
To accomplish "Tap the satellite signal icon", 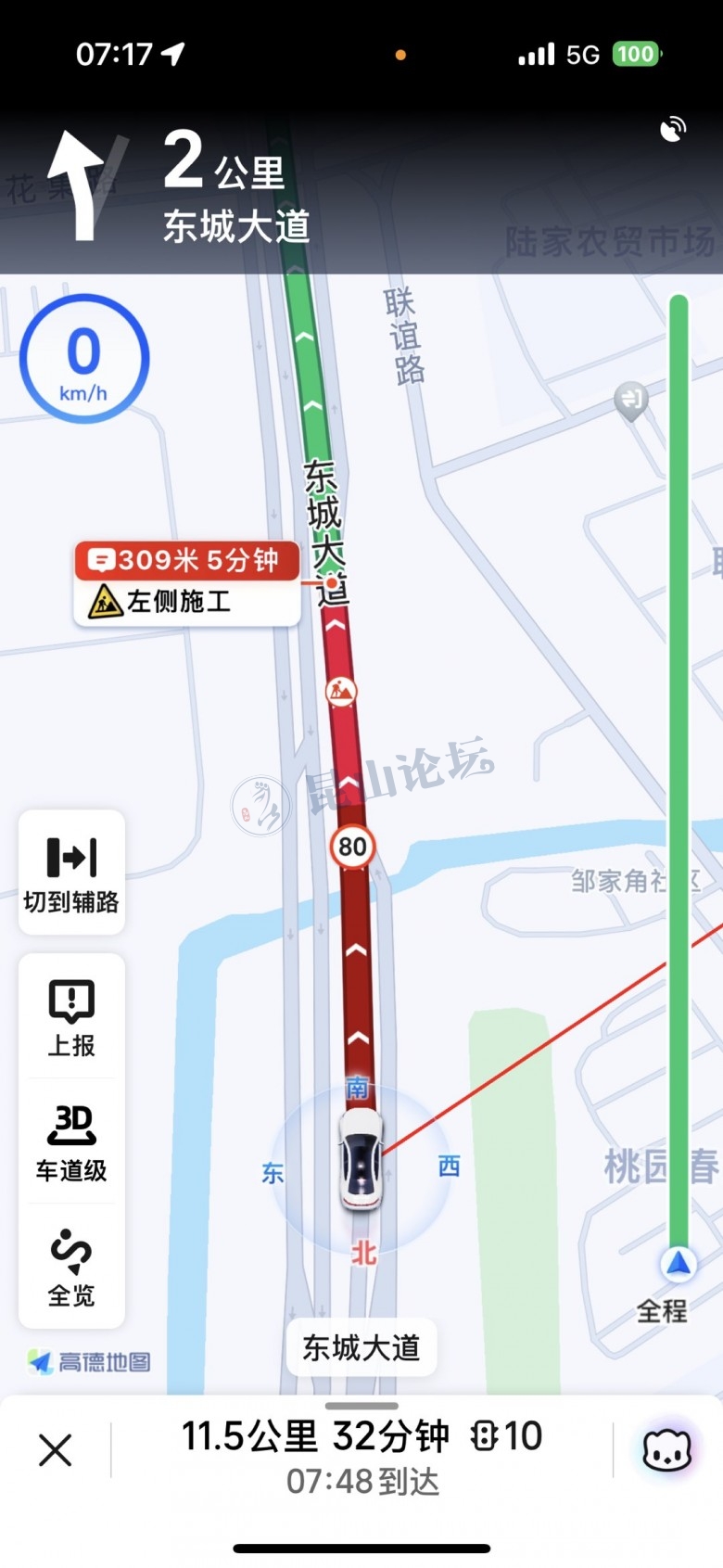I will coord(673,130).
